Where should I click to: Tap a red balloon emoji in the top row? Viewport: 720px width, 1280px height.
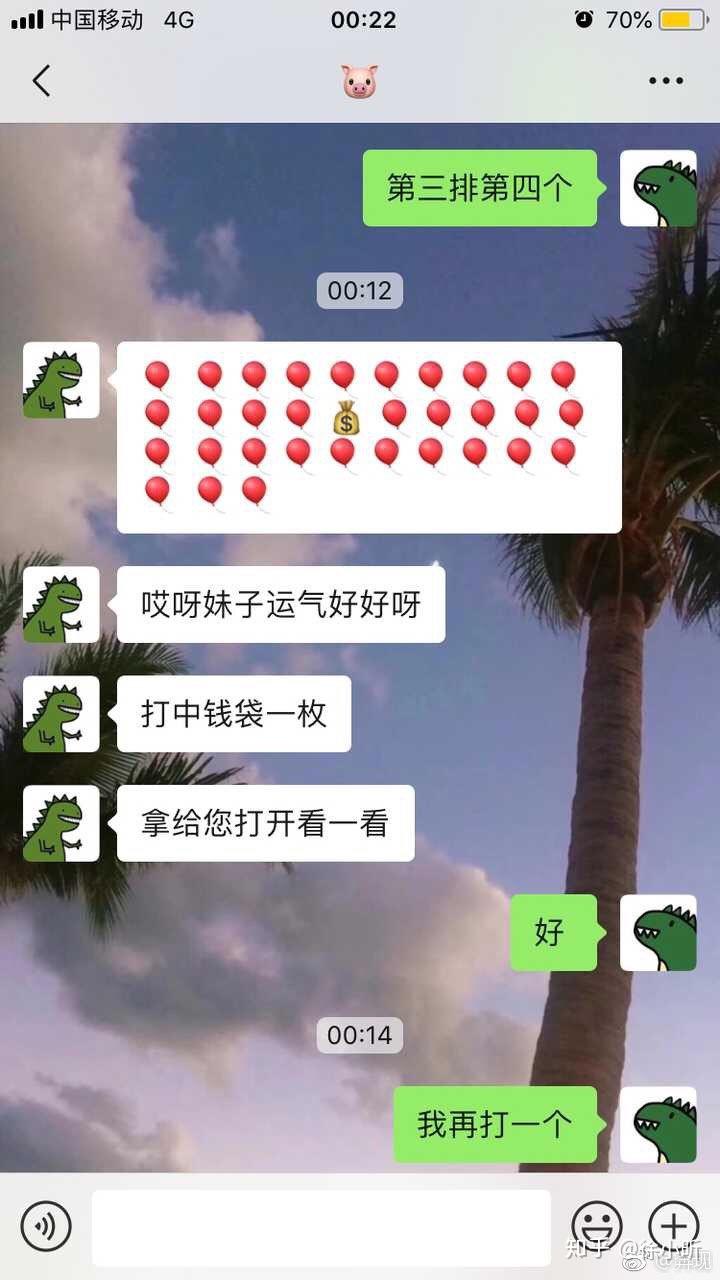coord(160,375)
